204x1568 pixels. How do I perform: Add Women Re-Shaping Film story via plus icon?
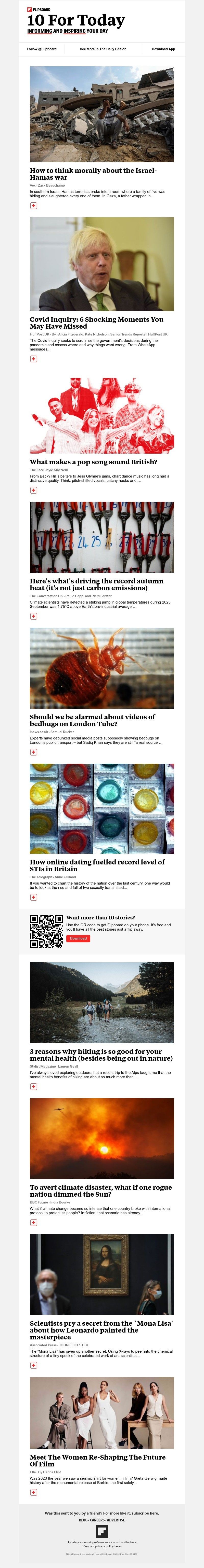[x=33, y=1492]
